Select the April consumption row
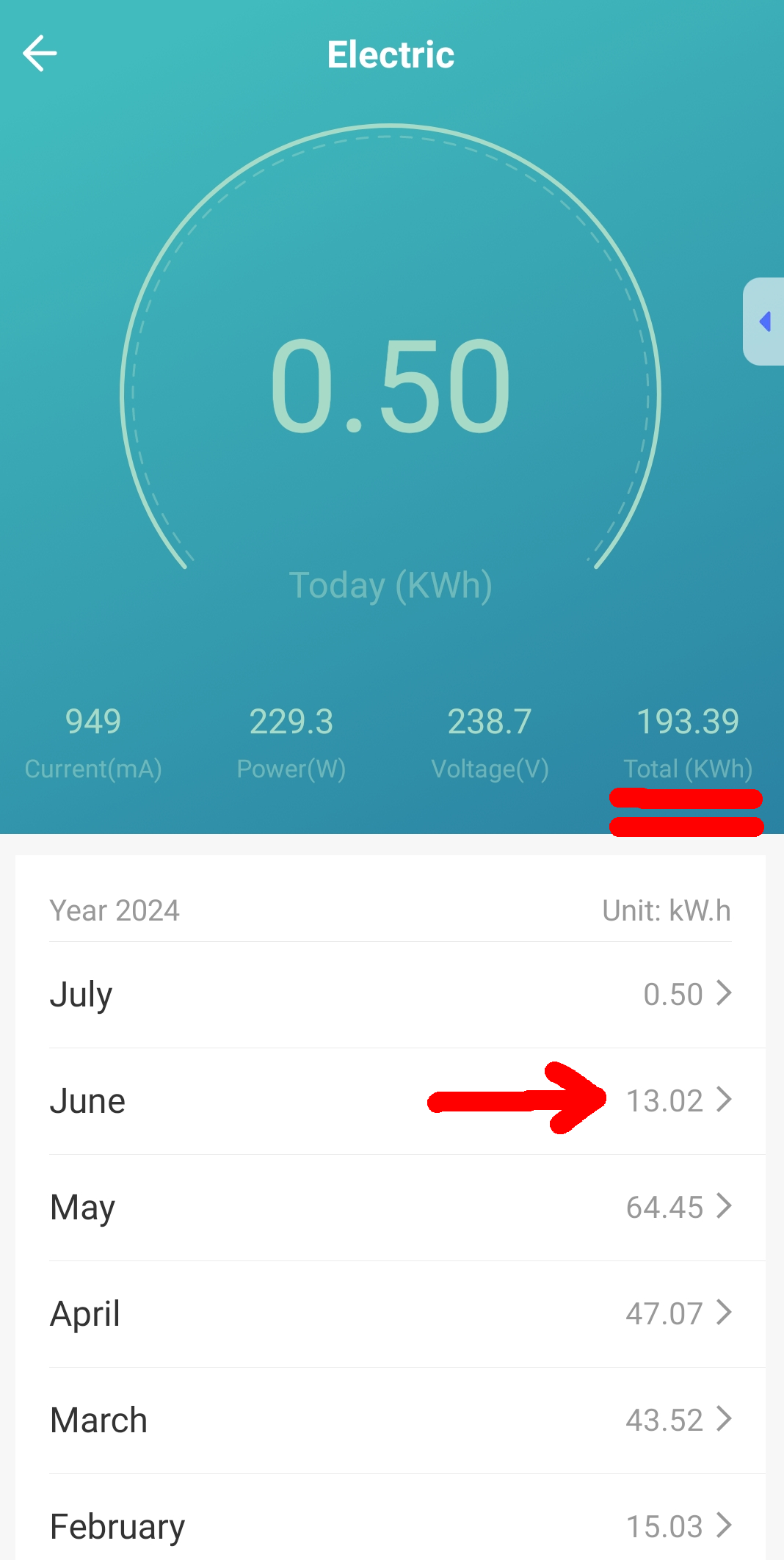This screenshot has height=1560, width=784. coord(391,1314)
